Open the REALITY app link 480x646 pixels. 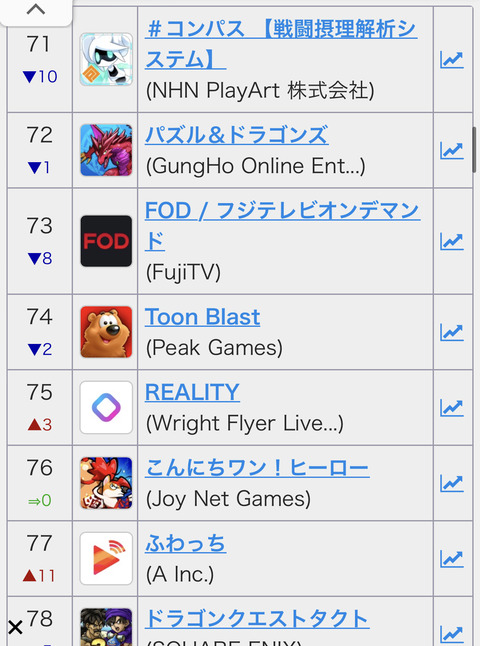point(192,392)
